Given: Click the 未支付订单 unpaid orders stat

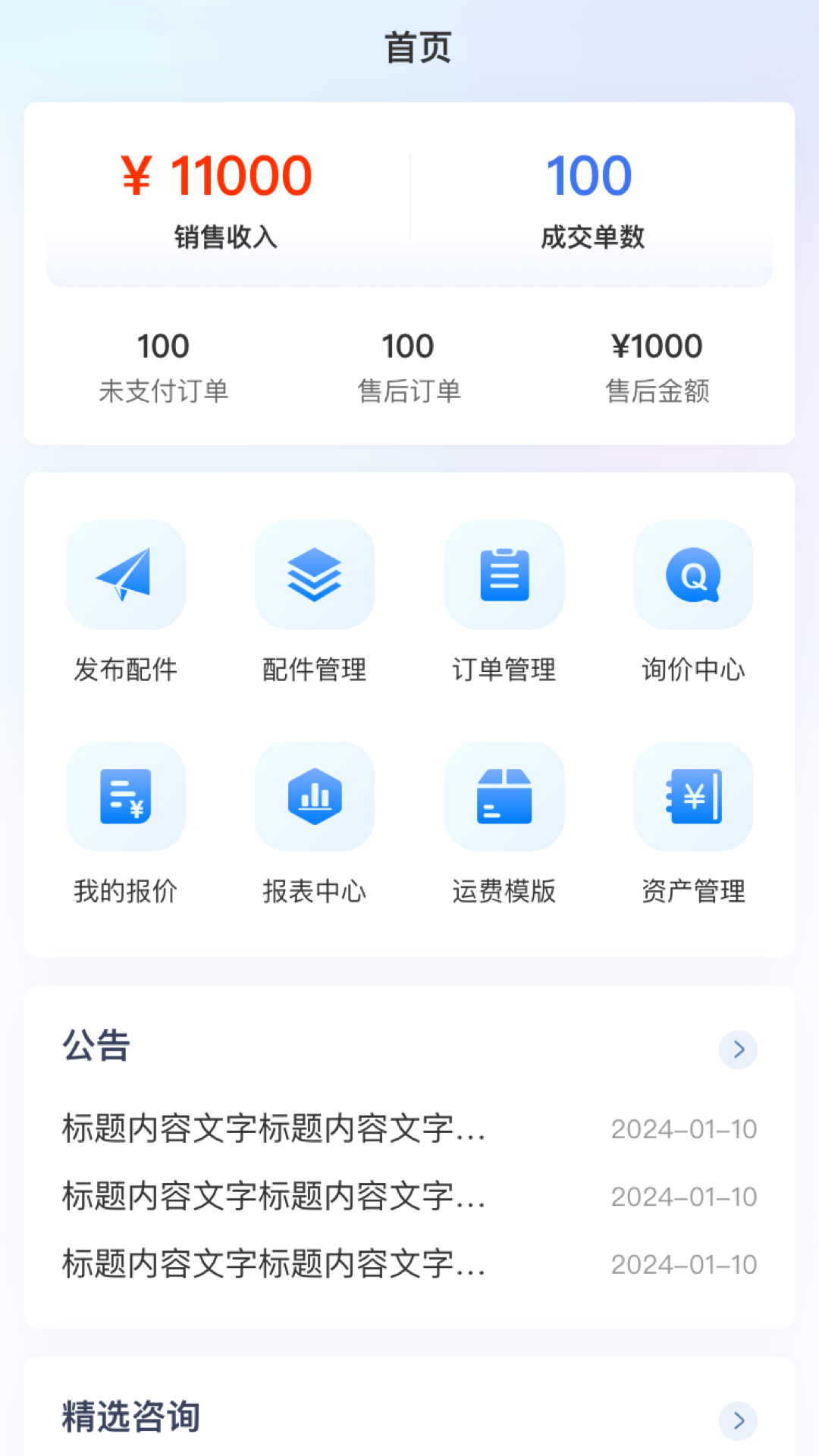Looking at the screenshot, I should tap(165, 366).
